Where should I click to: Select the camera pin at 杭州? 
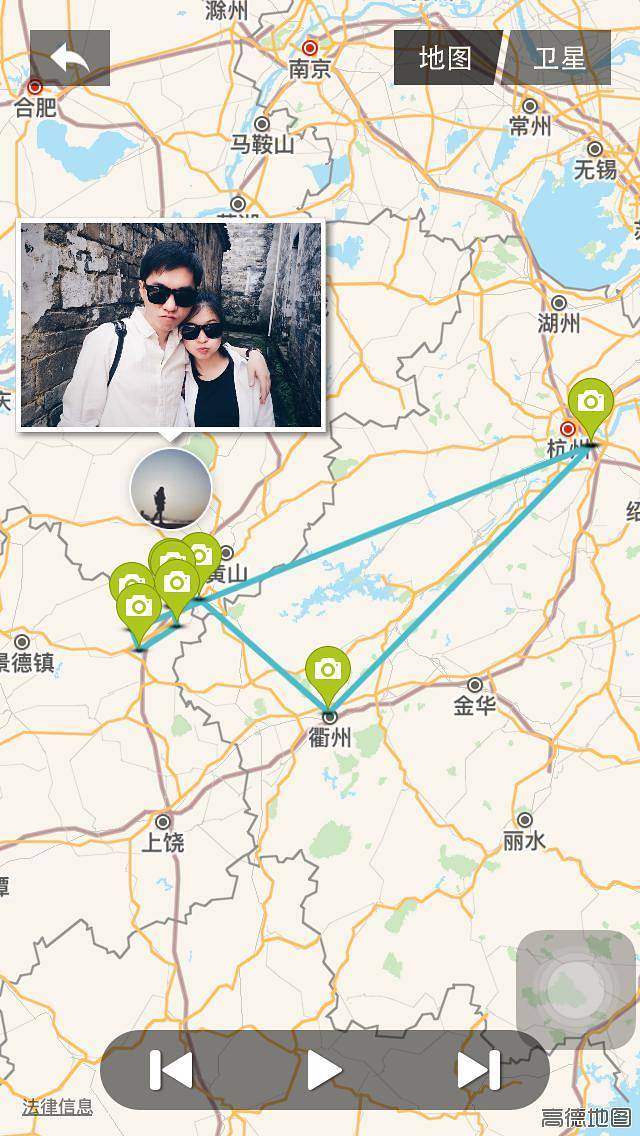point(591,404)
